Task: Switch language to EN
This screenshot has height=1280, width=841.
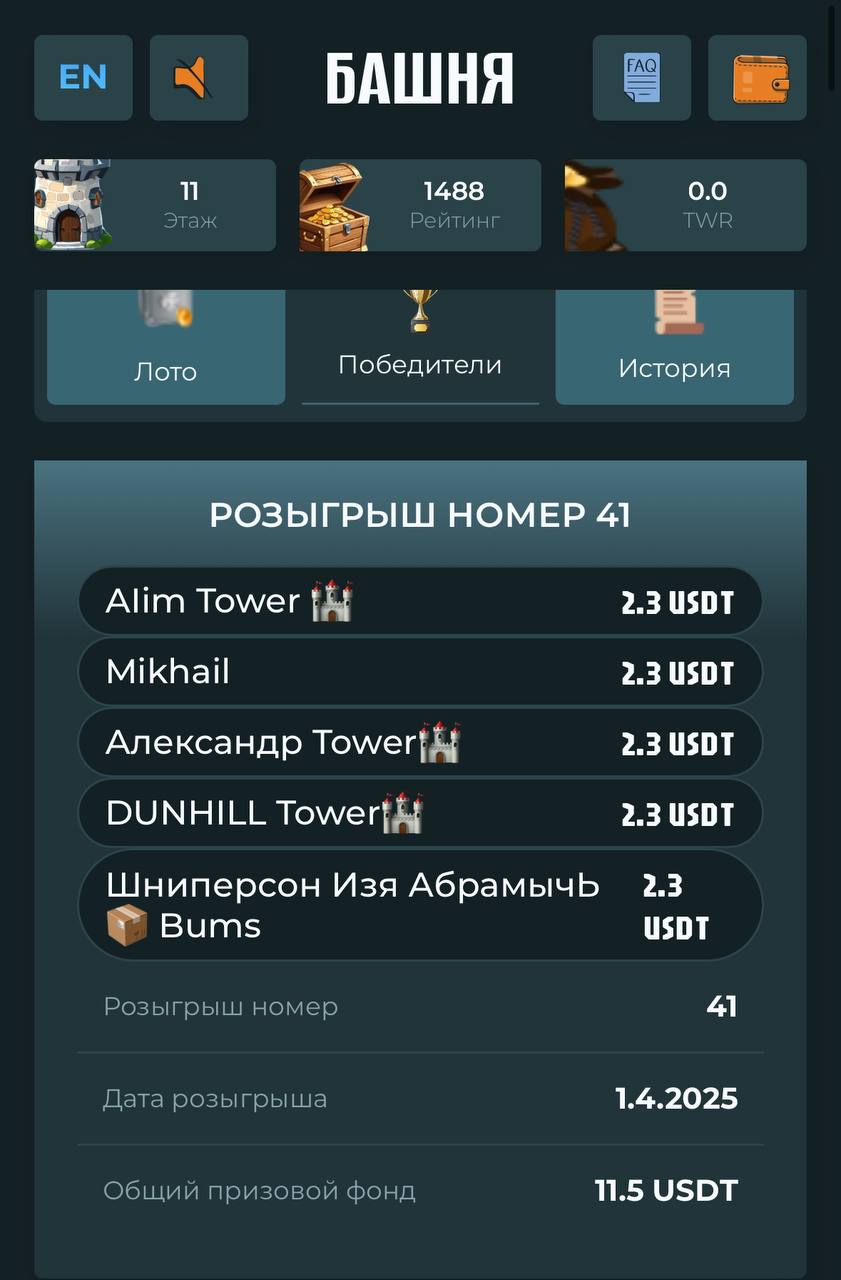Action: (83, 77)
